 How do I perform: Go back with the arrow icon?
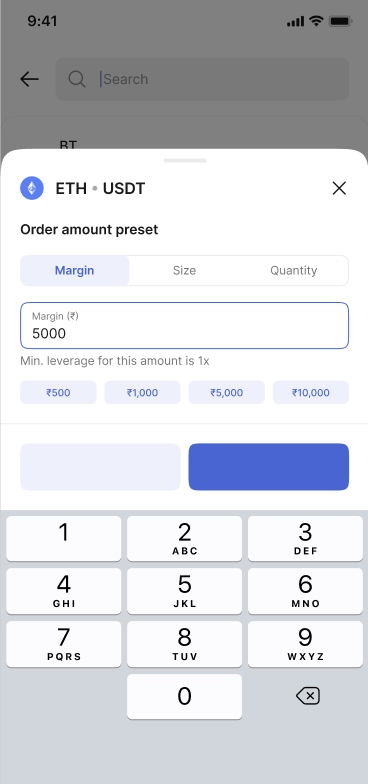click(x=30, y=79)
